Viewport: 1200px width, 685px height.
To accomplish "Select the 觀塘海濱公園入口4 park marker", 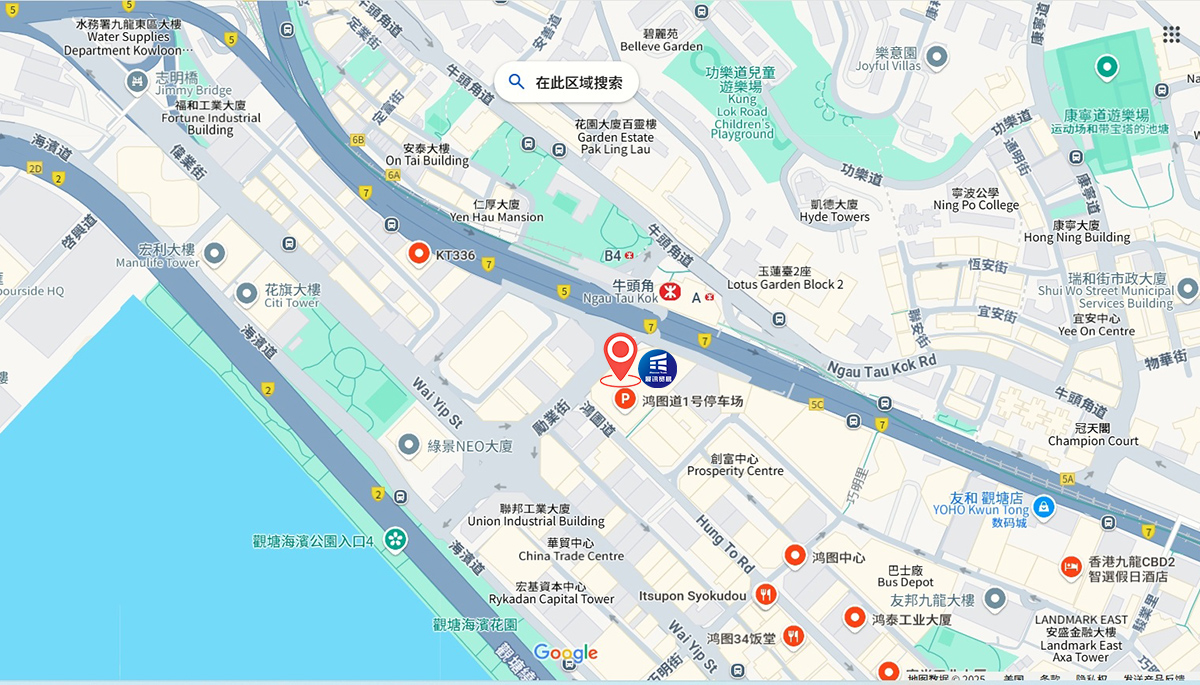I will click(x=396, y=540).
